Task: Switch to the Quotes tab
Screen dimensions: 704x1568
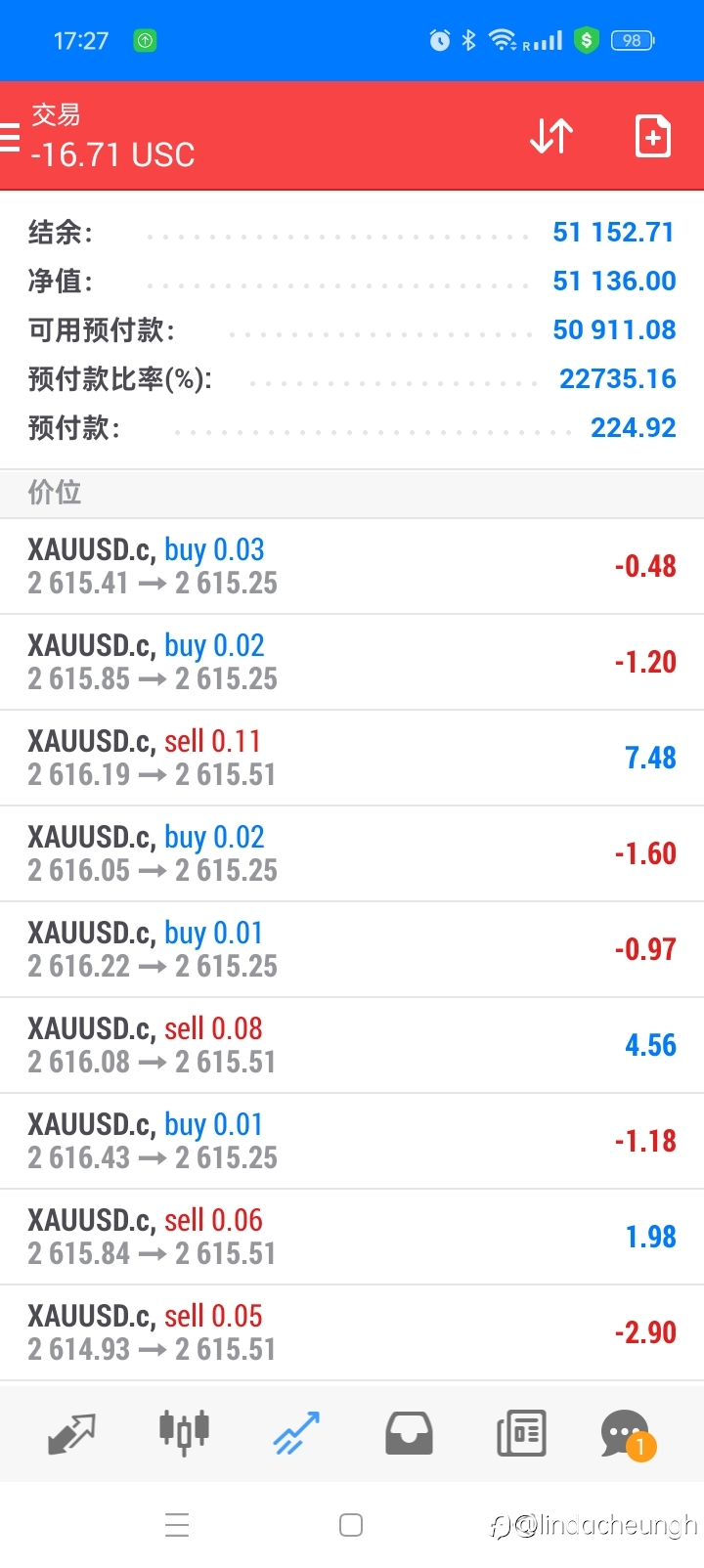Action: [x=71, y=1433]
